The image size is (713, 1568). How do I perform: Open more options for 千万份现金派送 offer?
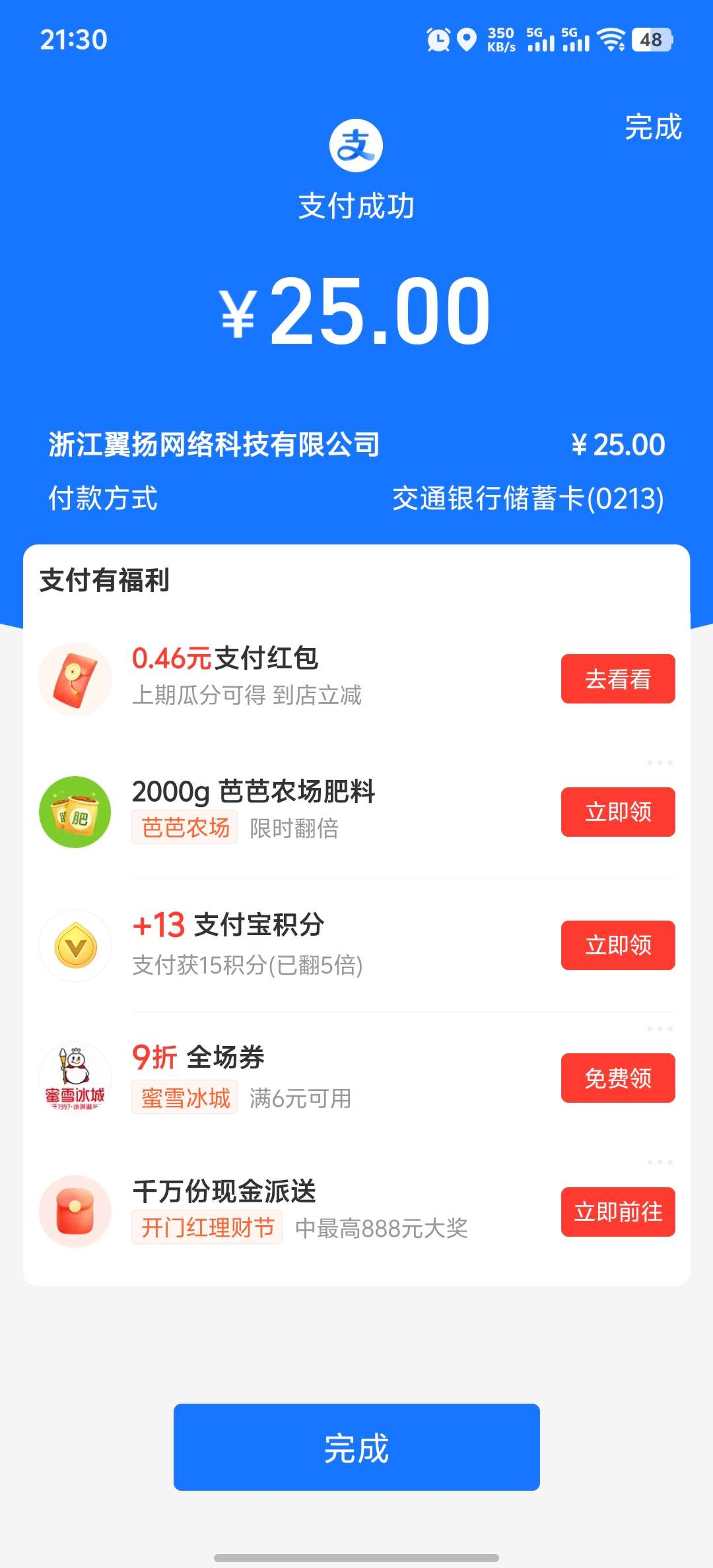660,1162
